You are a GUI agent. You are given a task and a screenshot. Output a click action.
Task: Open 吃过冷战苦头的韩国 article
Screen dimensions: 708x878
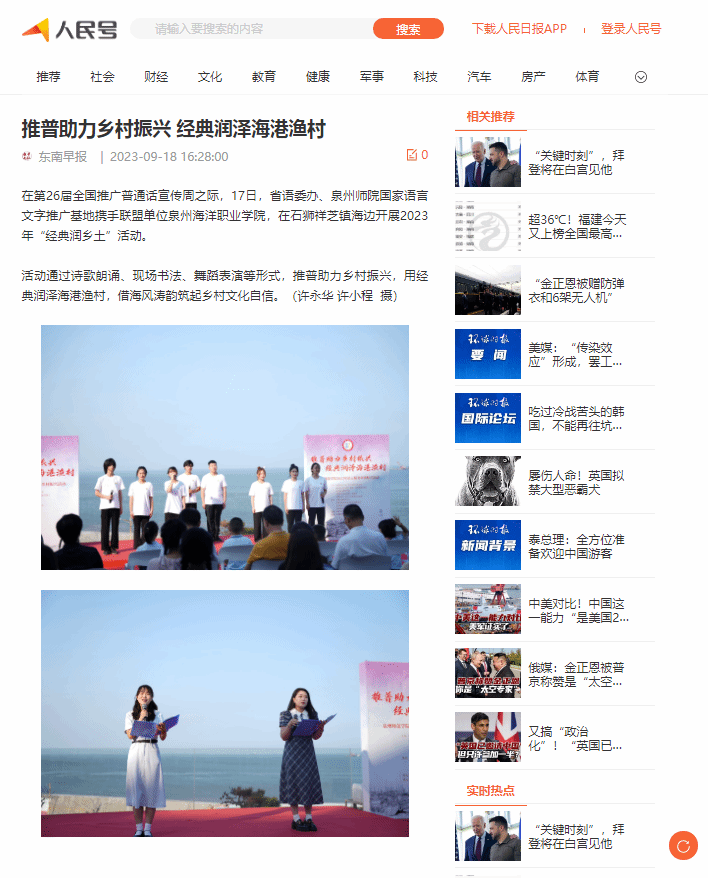pyautogui.click(x=576, y=418)
